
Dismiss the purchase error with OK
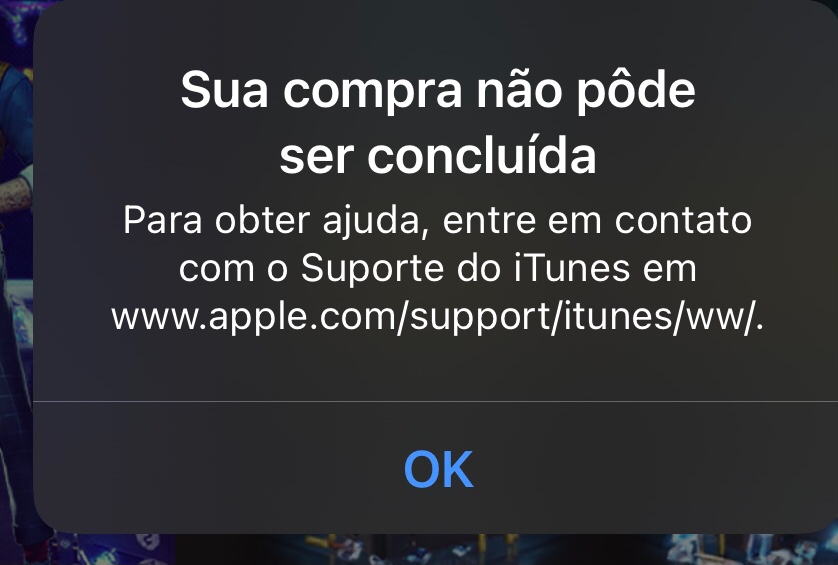coord(438,469)
